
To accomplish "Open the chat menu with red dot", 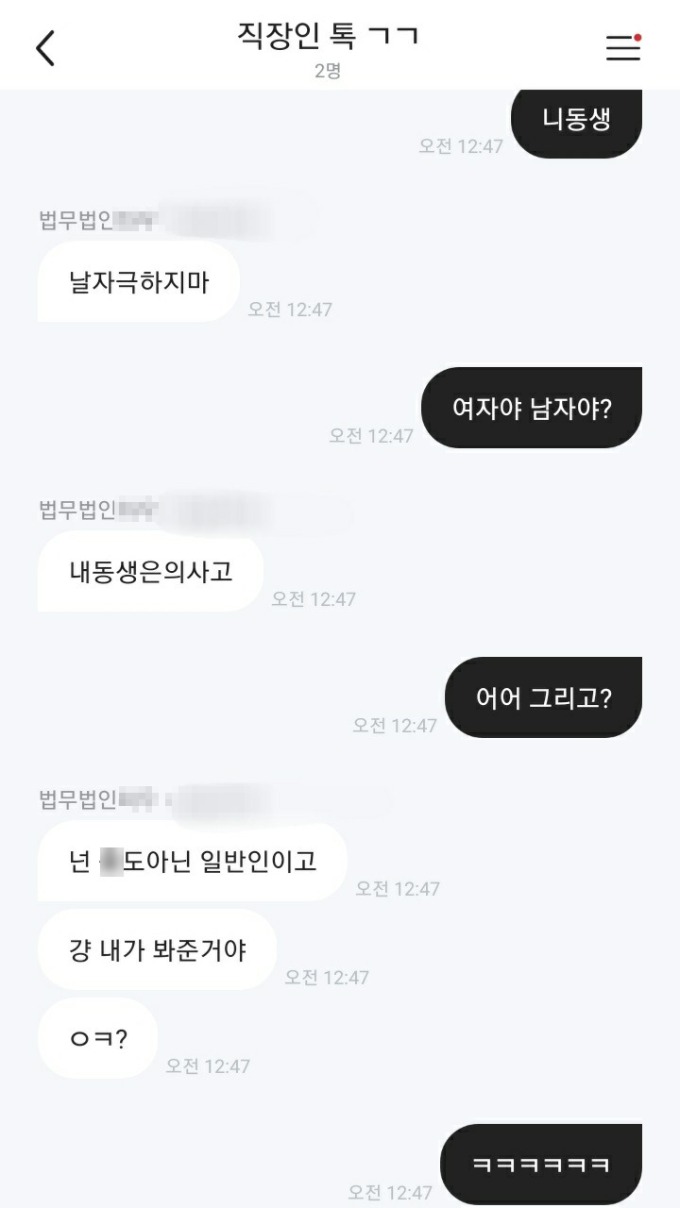I will click(623, 47).
